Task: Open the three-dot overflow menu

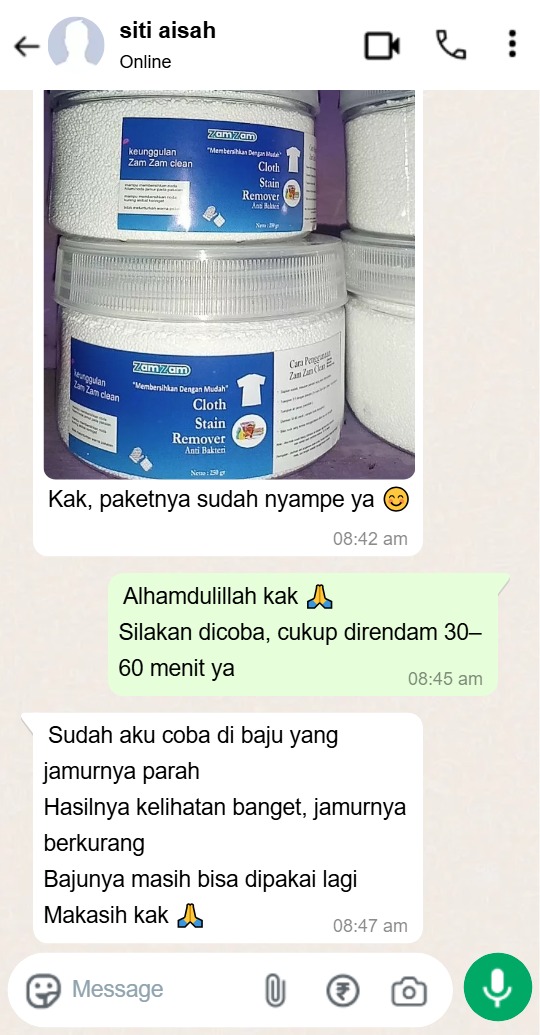Action: coord(512,44)
